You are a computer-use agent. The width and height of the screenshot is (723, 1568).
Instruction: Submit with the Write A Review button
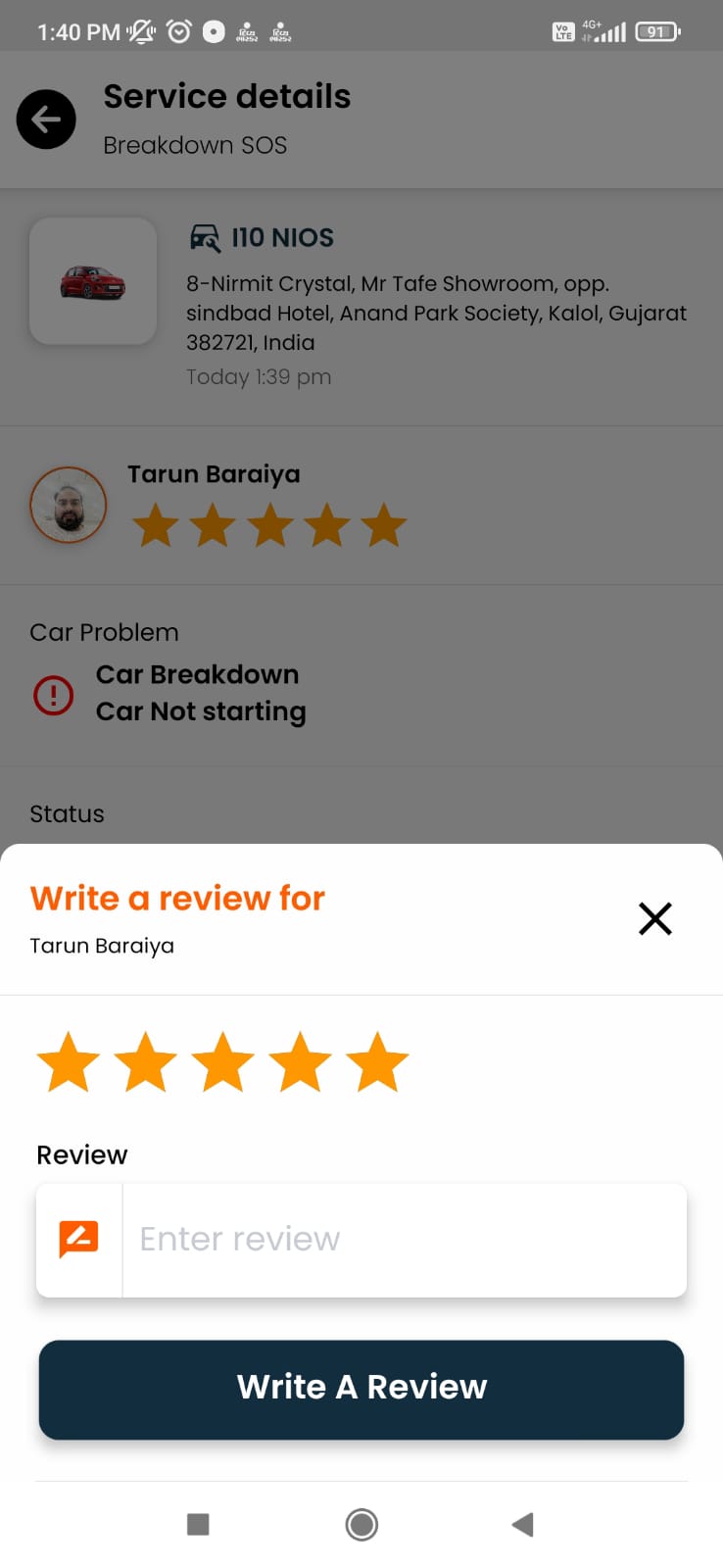tap(361, 1389)
